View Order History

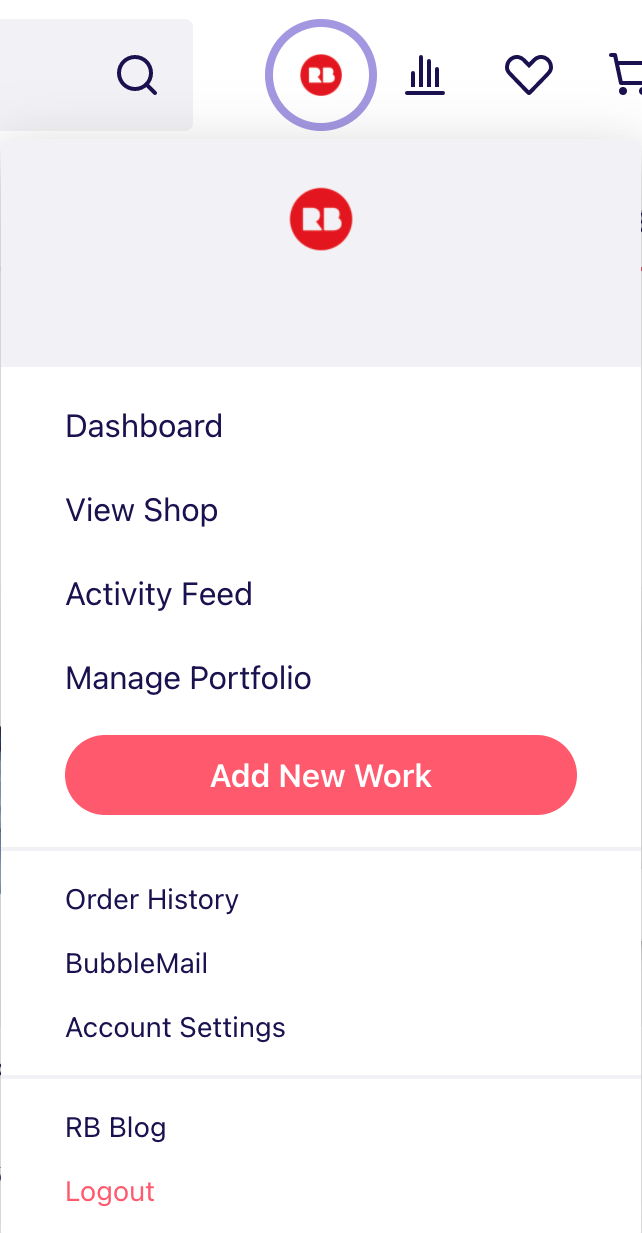coord(152,899)
